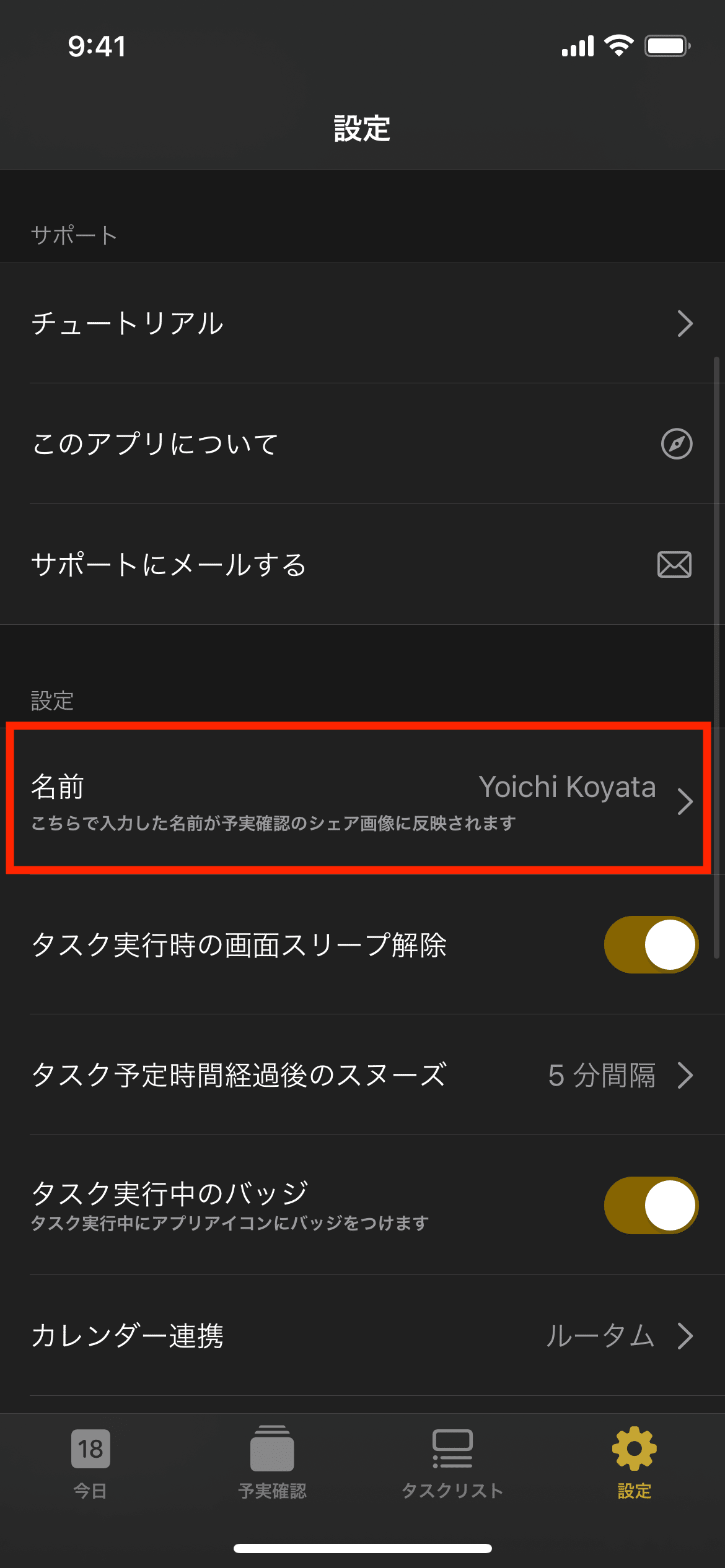Switch to the 予実確認 tab
725x1568 pixels.
tap(272, 1463)
